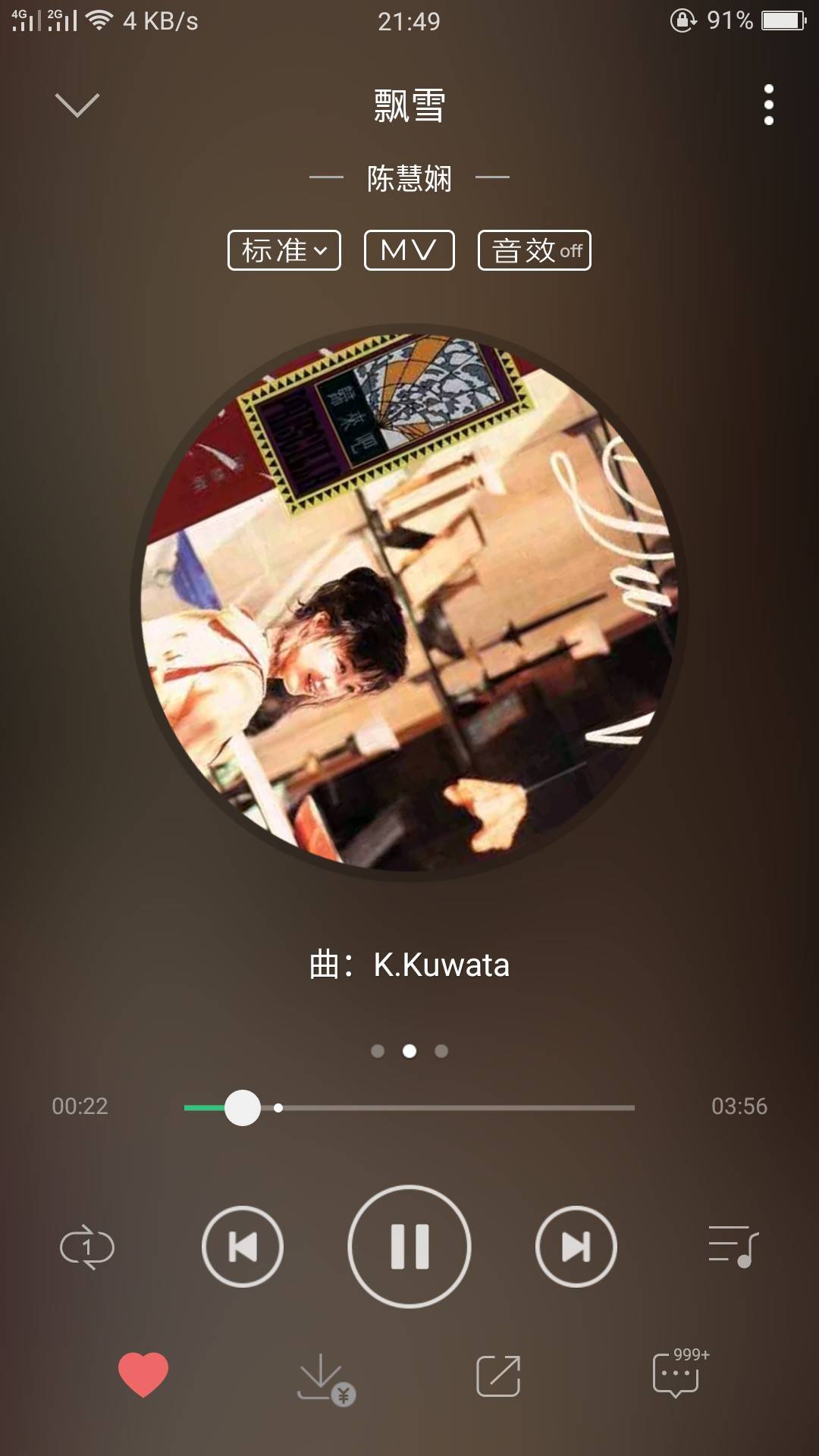This screenshot has width=819, height=1456.
Task: Skip to the previous track
Action: click(243, 1247)
